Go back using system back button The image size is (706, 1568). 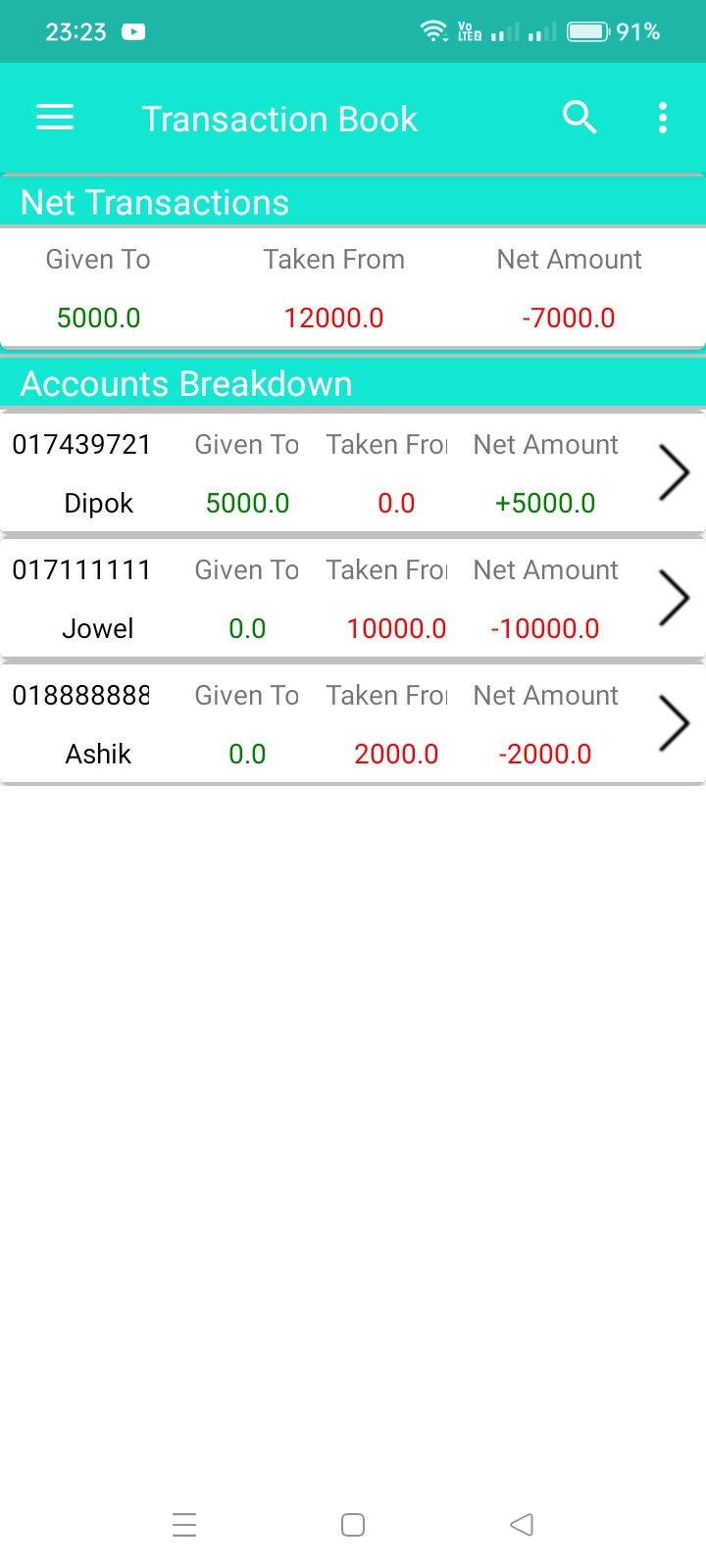(522, 1525)
